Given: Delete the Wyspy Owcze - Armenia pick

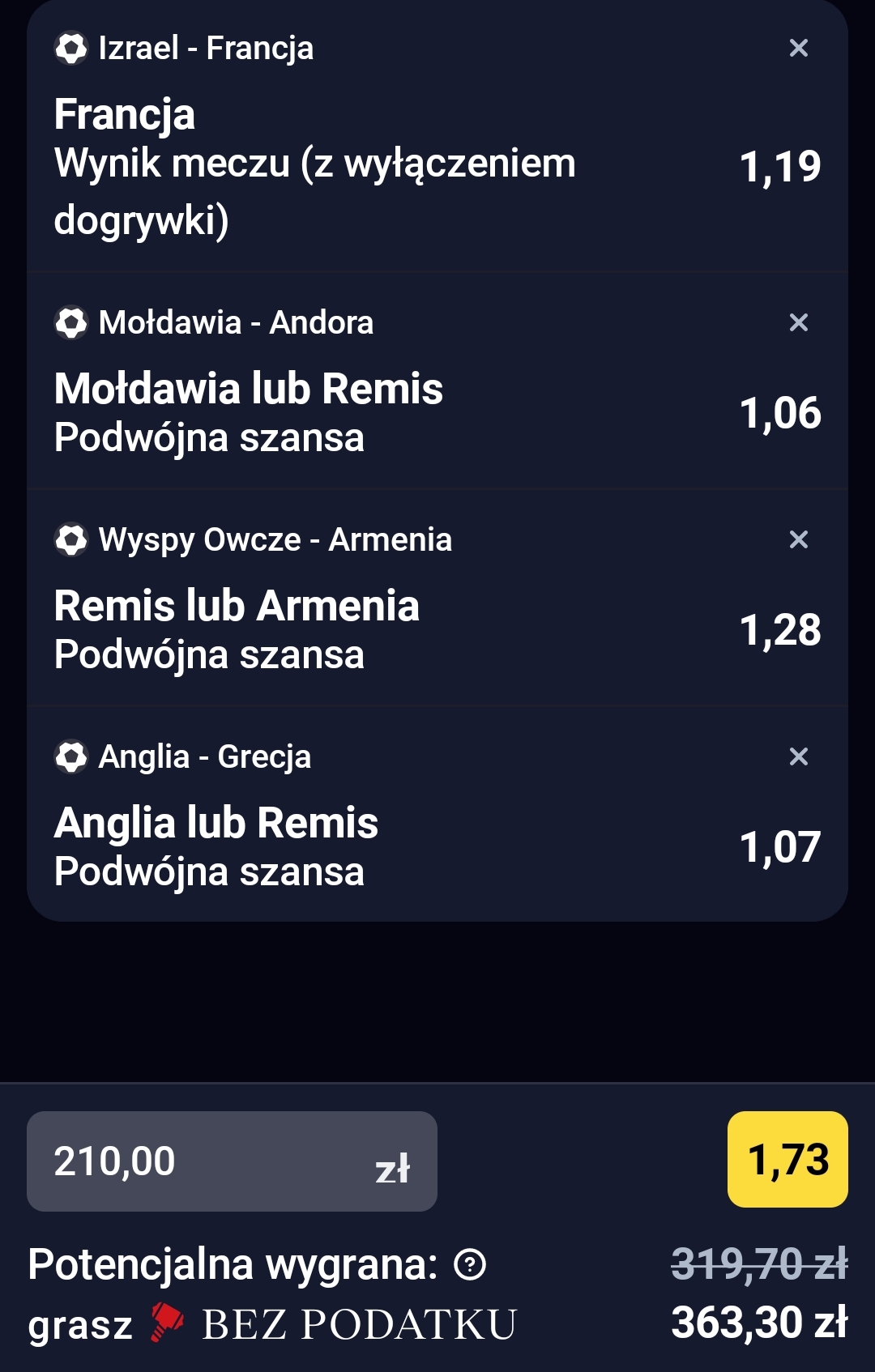Looking at the screenshot, I should 799,540.
